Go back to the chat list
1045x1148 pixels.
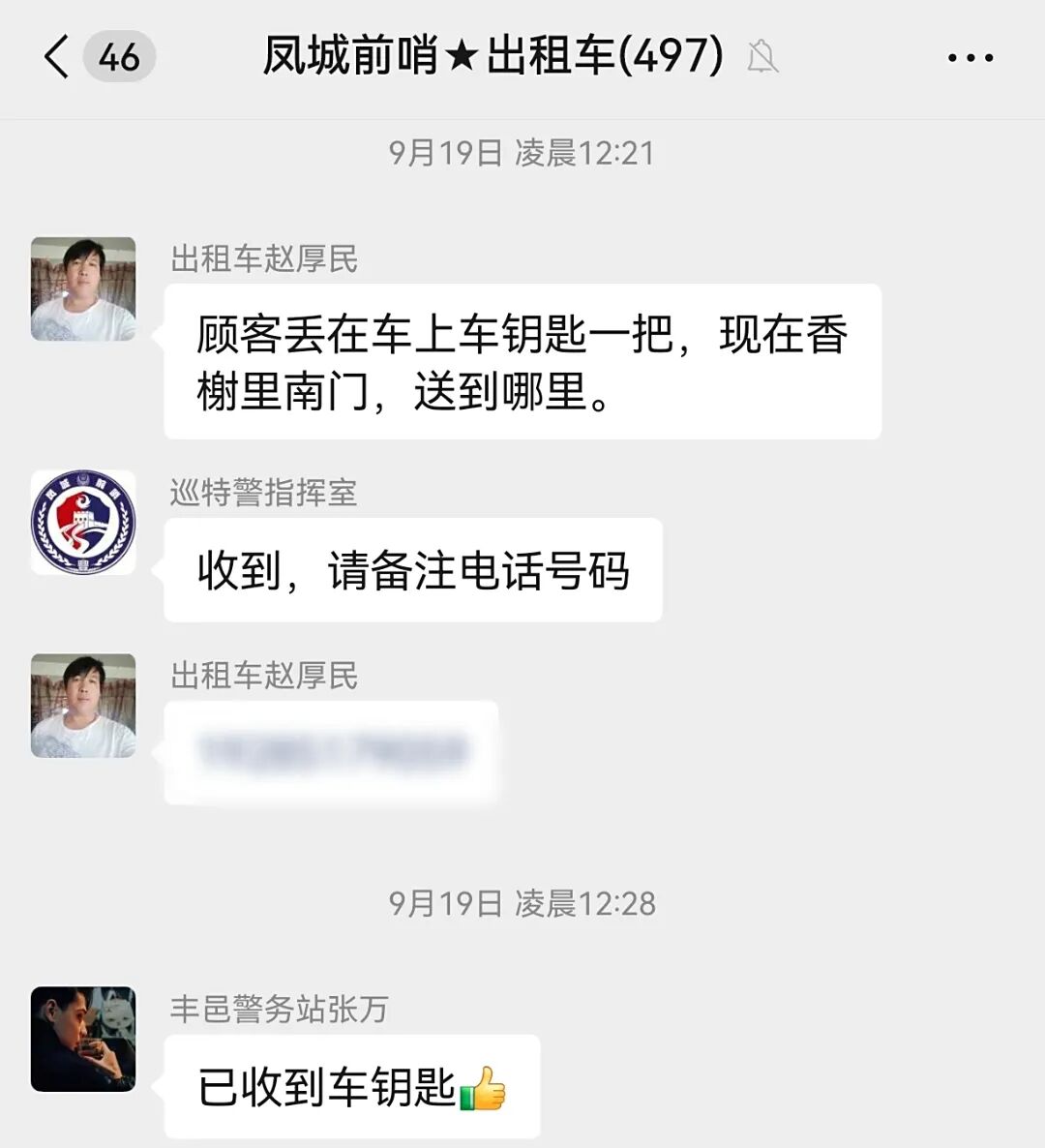click(58, 56)
